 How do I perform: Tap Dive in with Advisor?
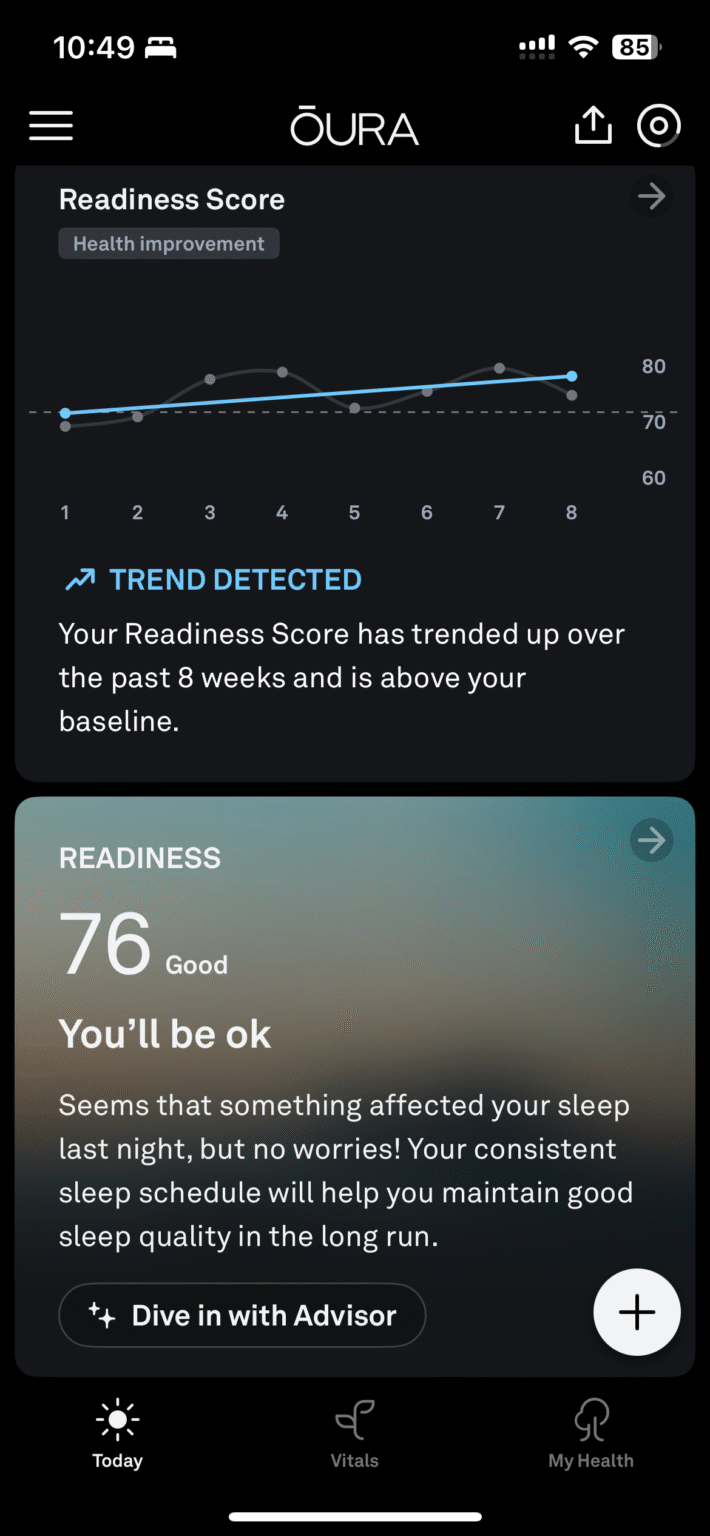click(x=242, y=1315)
